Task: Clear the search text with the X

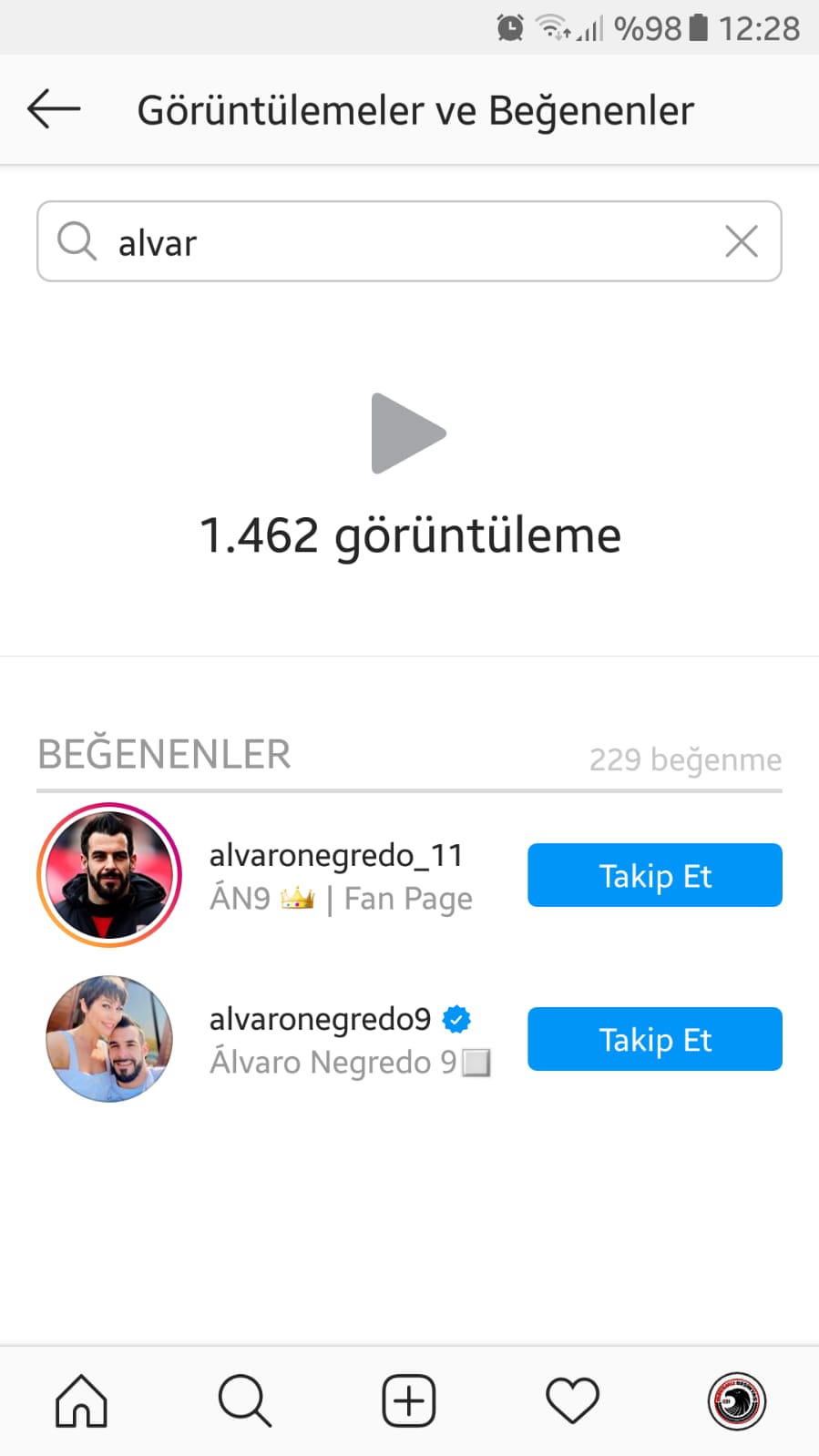Action: pyautogui.click(x=741, y=242)
